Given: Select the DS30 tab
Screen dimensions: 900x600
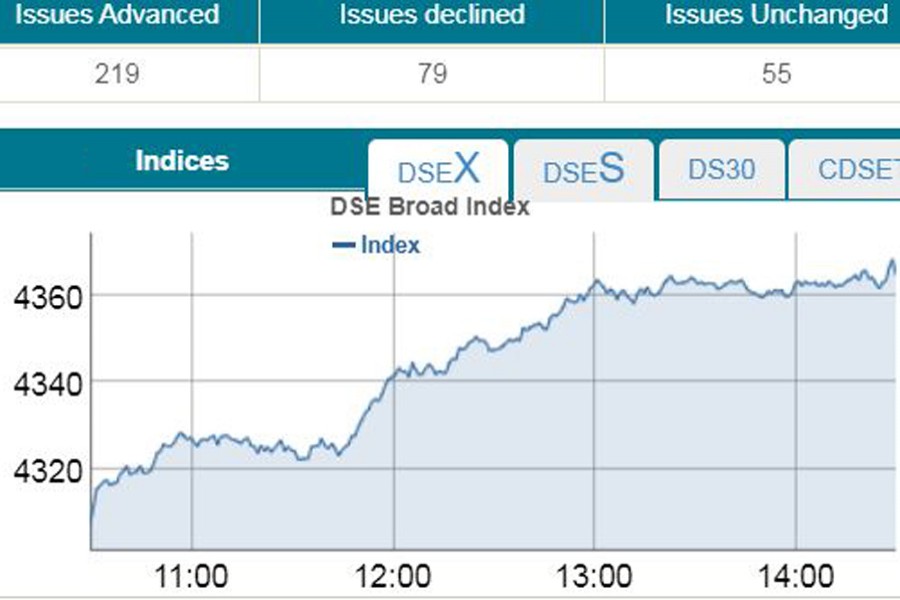Looking at the screenshot, I should click(721, 170).
